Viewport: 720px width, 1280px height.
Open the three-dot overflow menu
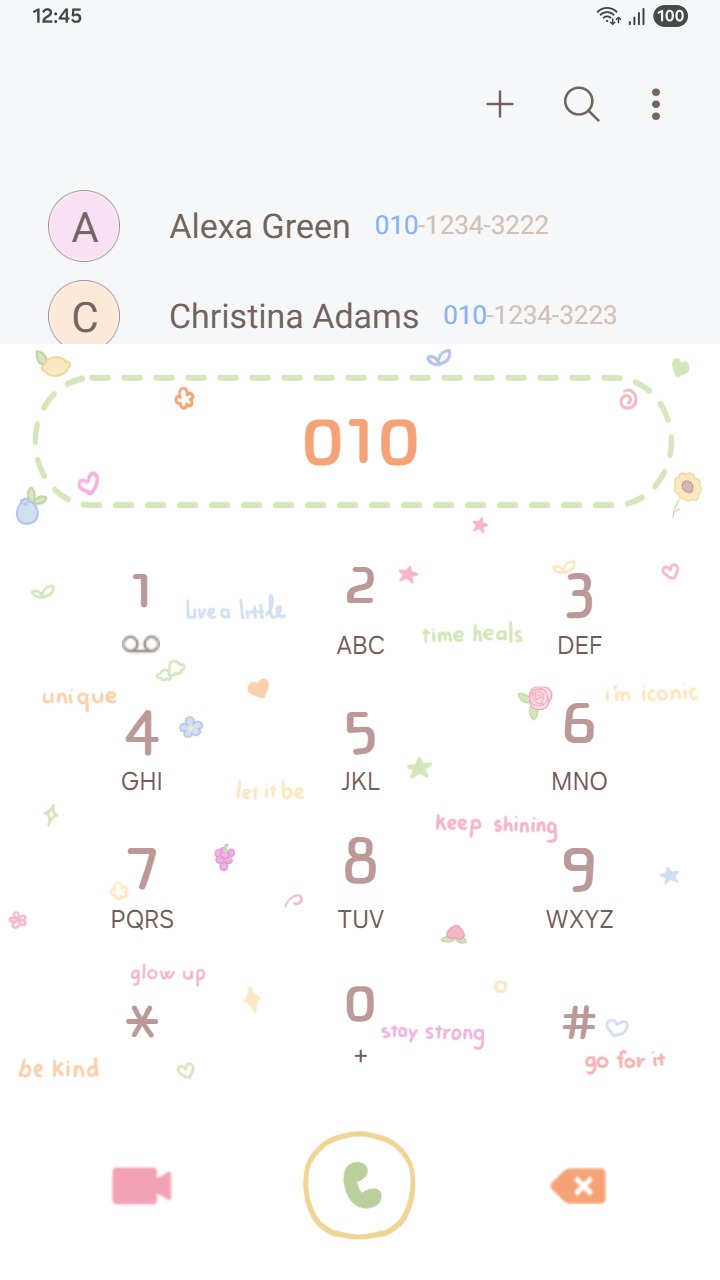656,104
